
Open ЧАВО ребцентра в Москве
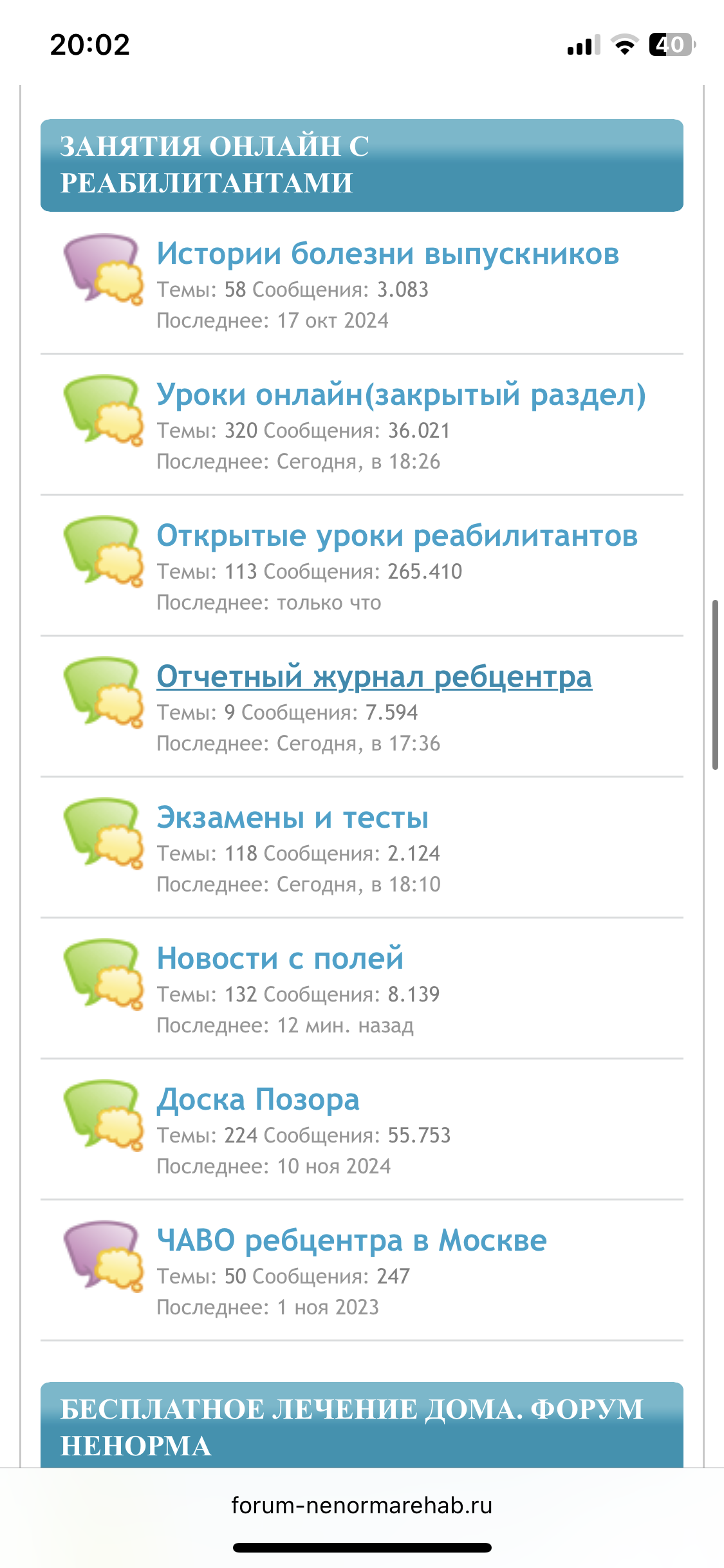[351, 1240]
